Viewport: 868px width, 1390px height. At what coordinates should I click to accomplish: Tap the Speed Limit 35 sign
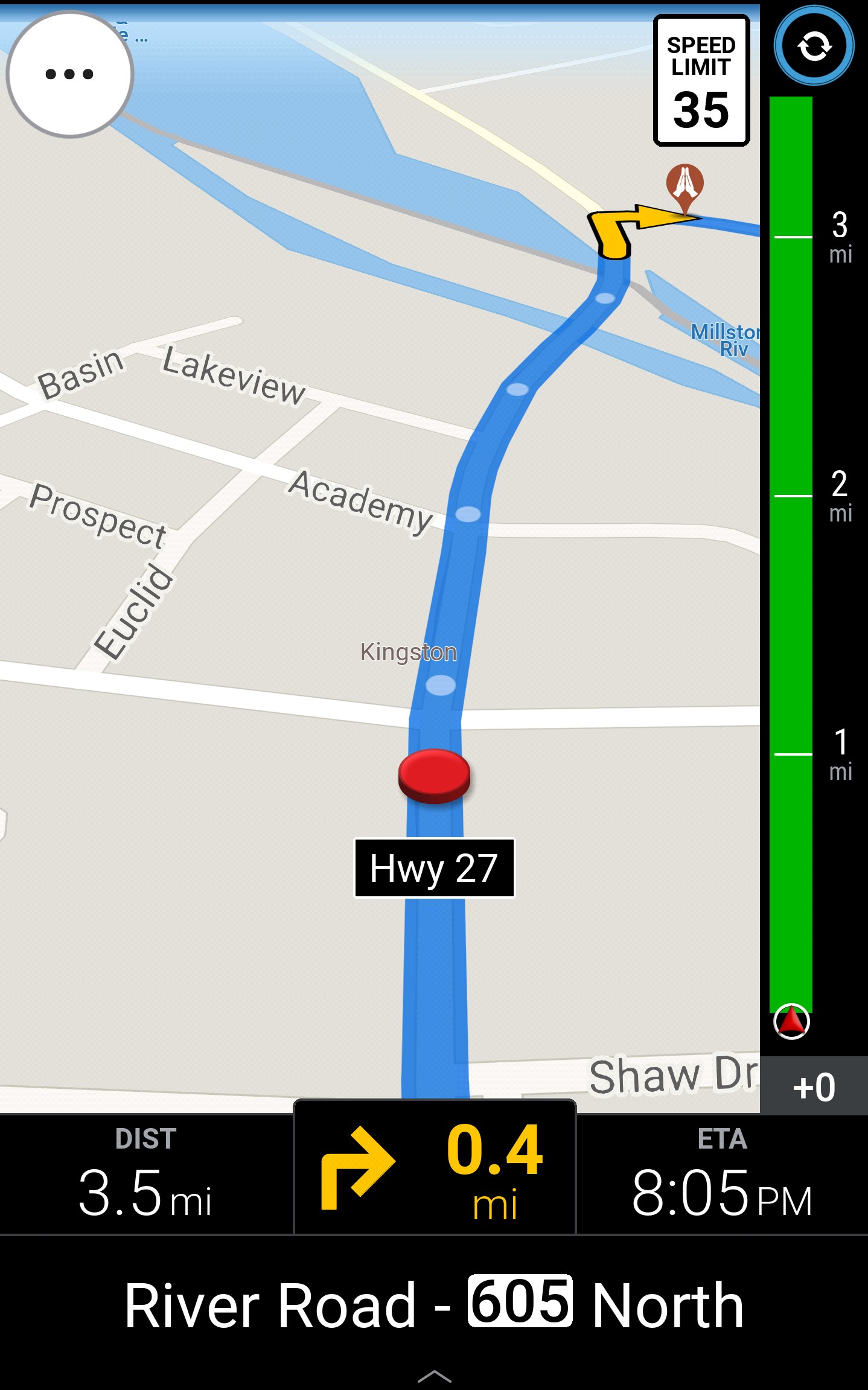pos(701,80)
